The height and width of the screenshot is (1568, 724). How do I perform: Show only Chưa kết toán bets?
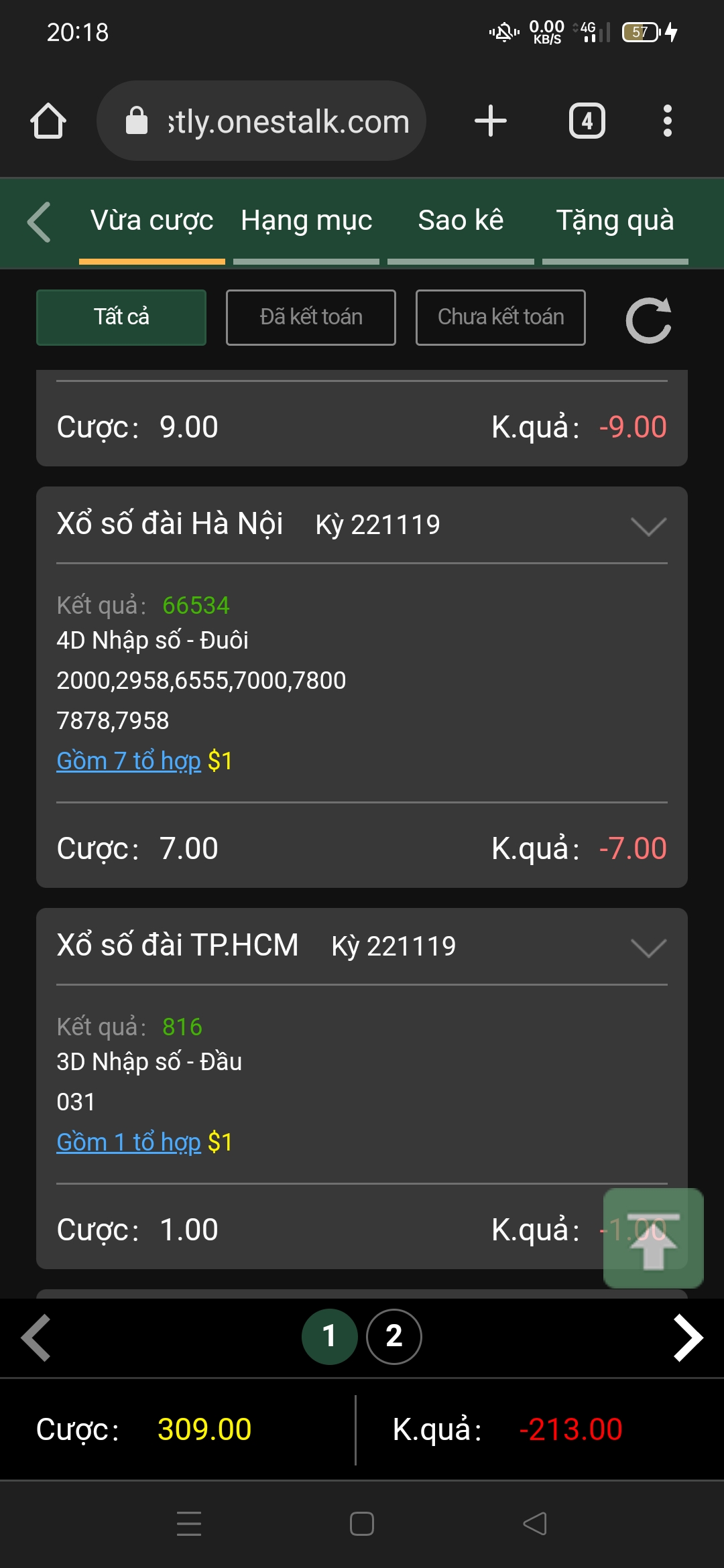coord(501,318)
